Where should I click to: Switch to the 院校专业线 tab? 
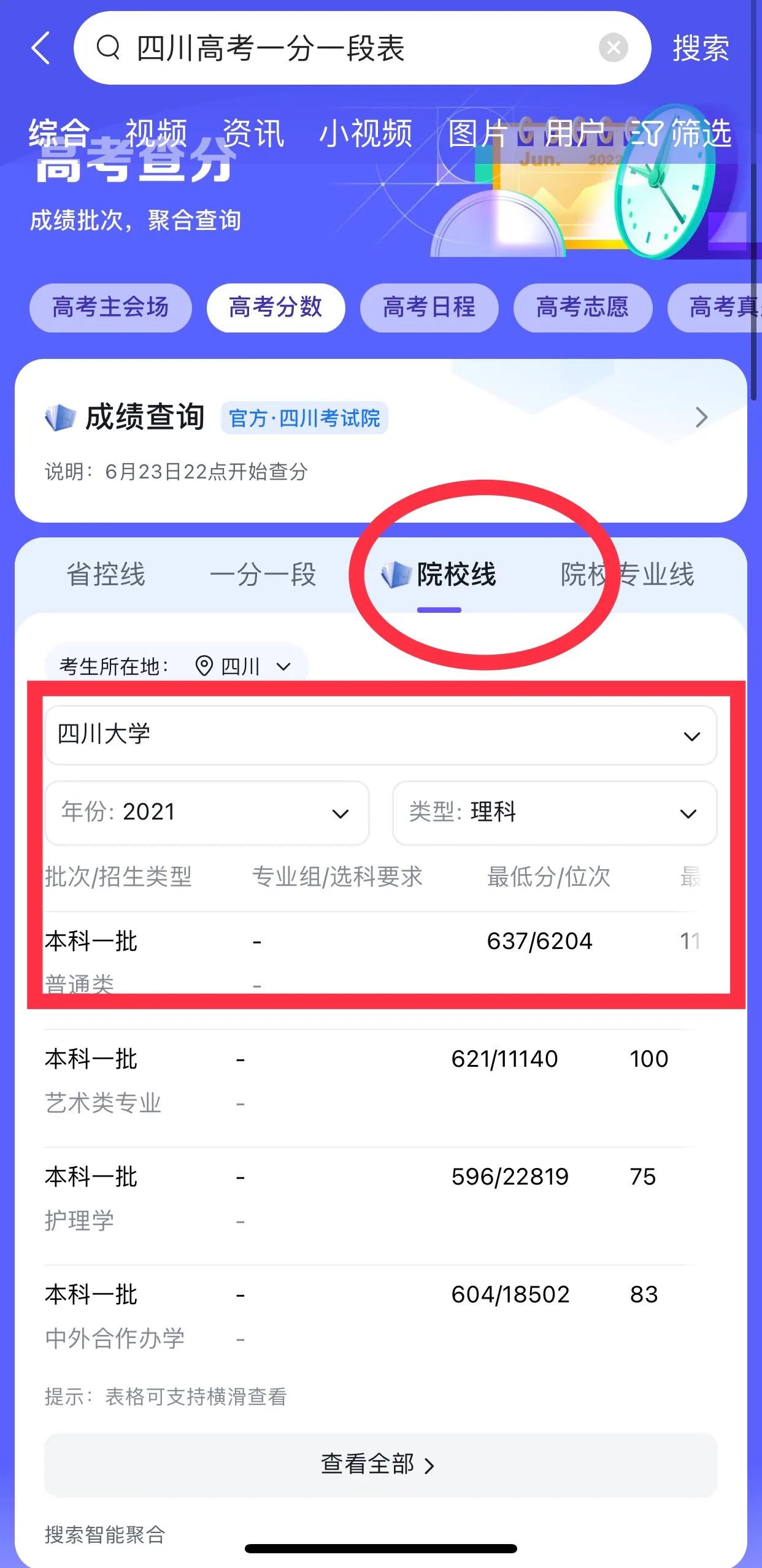[x=627, y=575]
